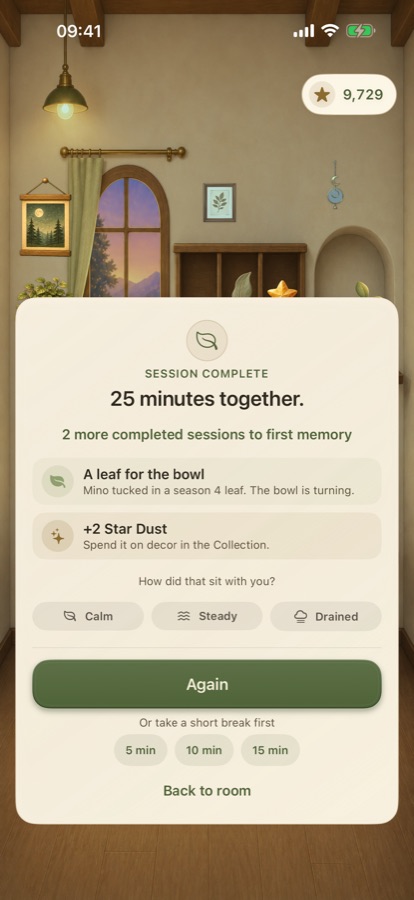The width and height of the screenshot is (414, 900).
Task: Select the 15 min break chip
Action: (x=270, y=750)
